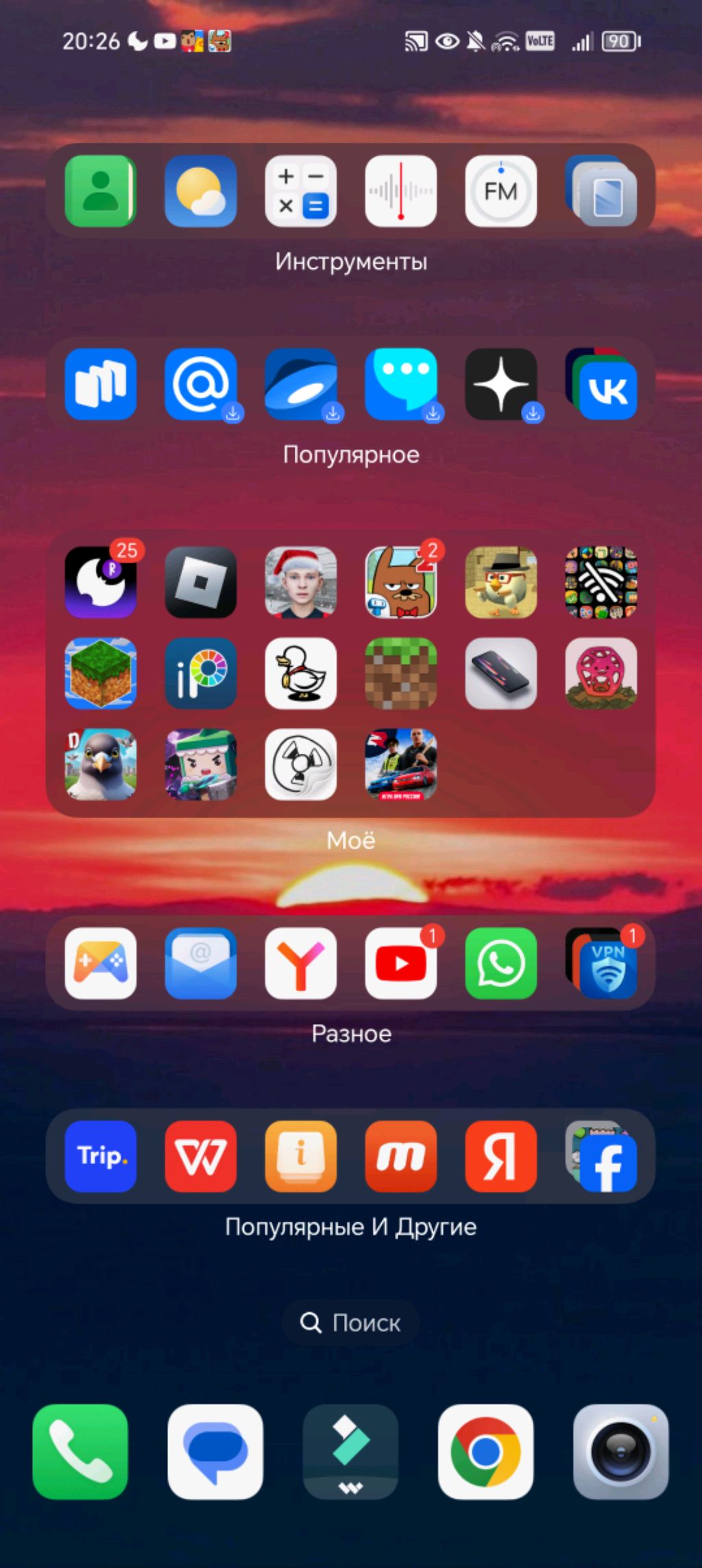Launch the Weather app
Screen dimensions: 702x1568
[201, 191]
